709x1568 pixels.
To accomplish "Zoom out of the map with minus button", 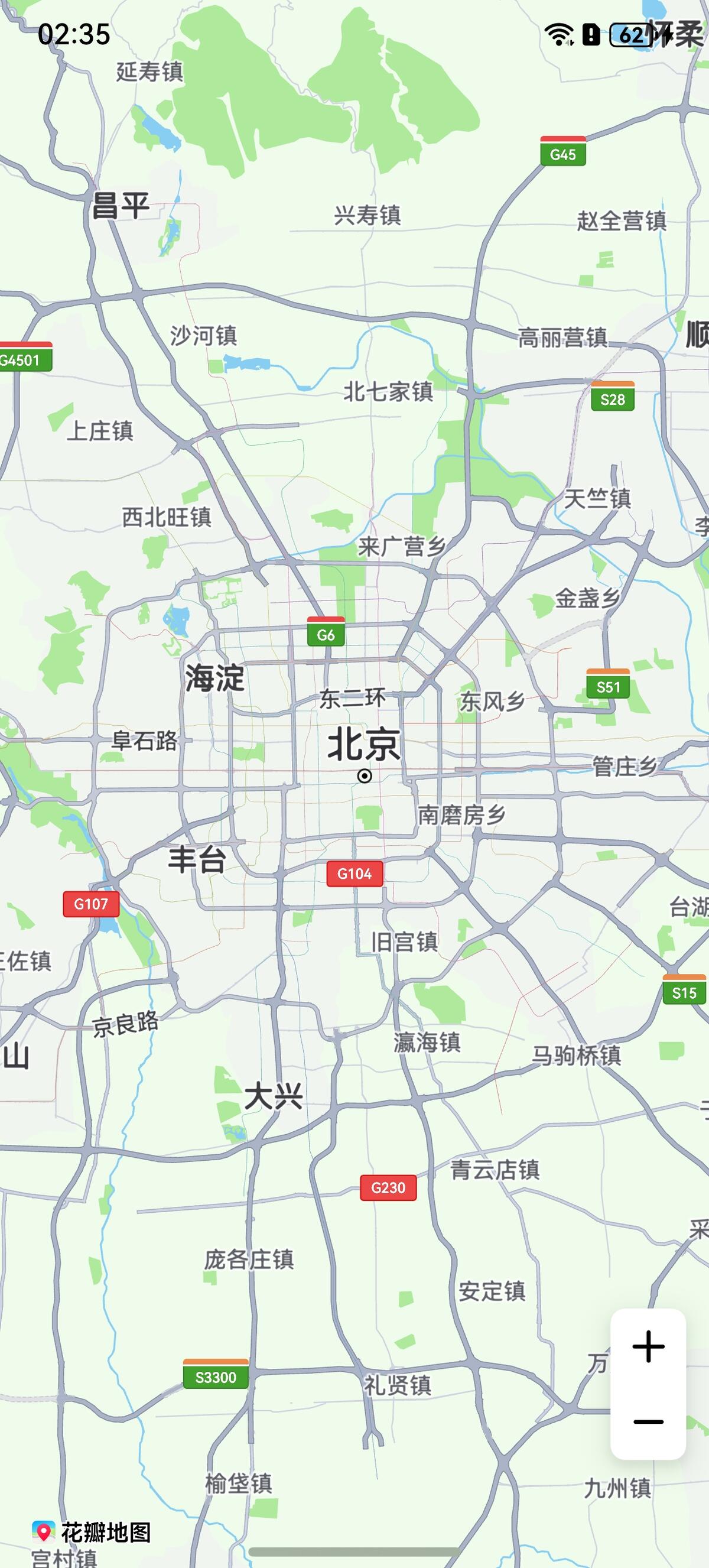I will pos(648,1422).
